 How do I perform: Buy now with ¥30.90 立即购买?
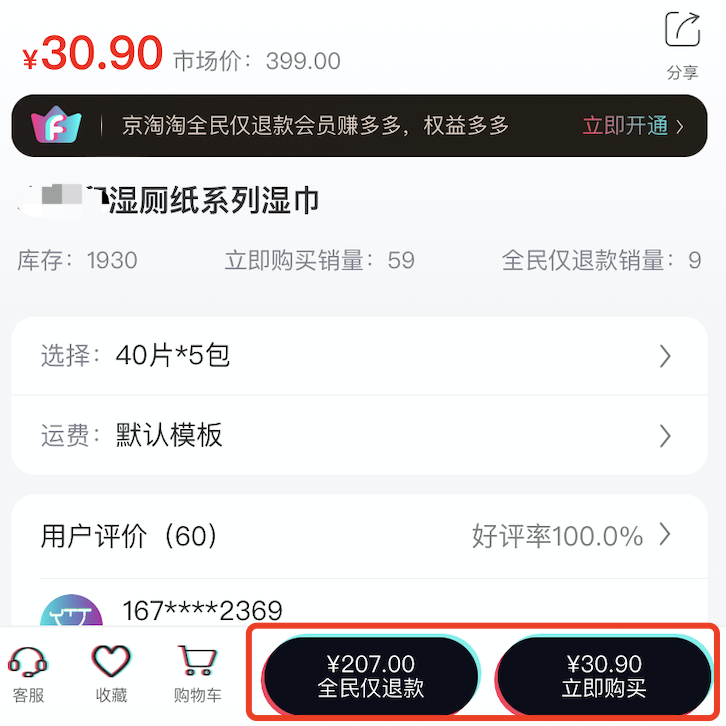[x=603, y=675]
